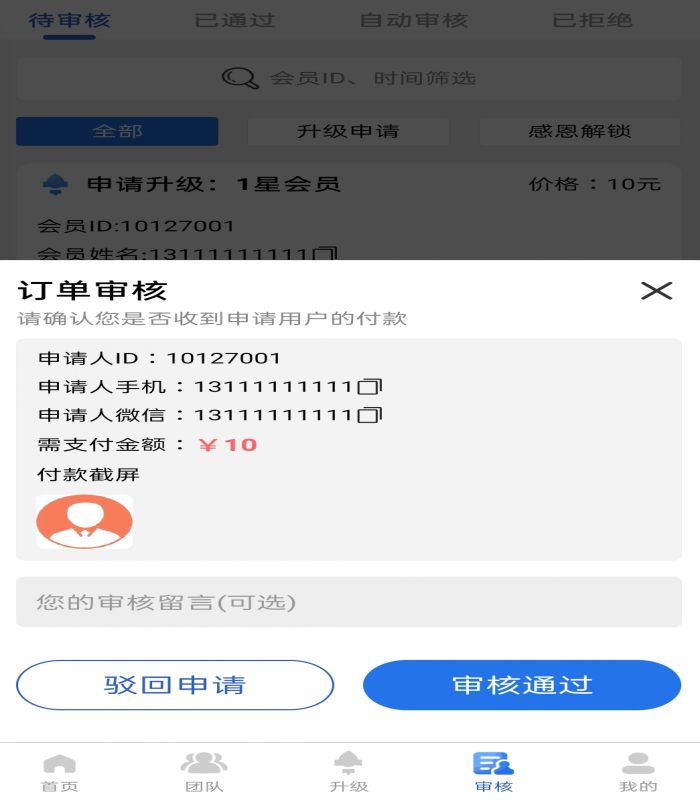Copy the 申请人微信 ID
Viewport: 700px width, 800px height.
tap(371, 415)
